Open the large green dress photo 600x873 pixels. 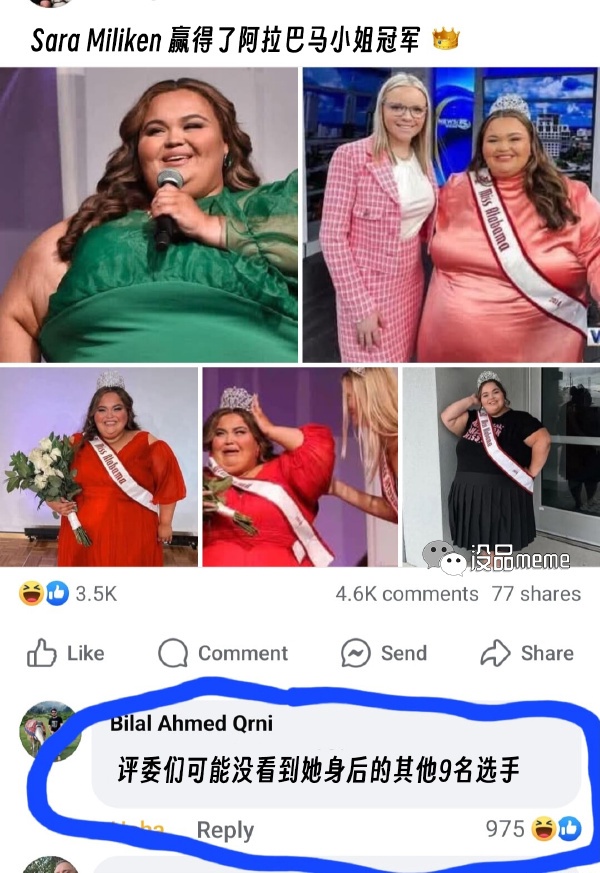coord(149,214)
